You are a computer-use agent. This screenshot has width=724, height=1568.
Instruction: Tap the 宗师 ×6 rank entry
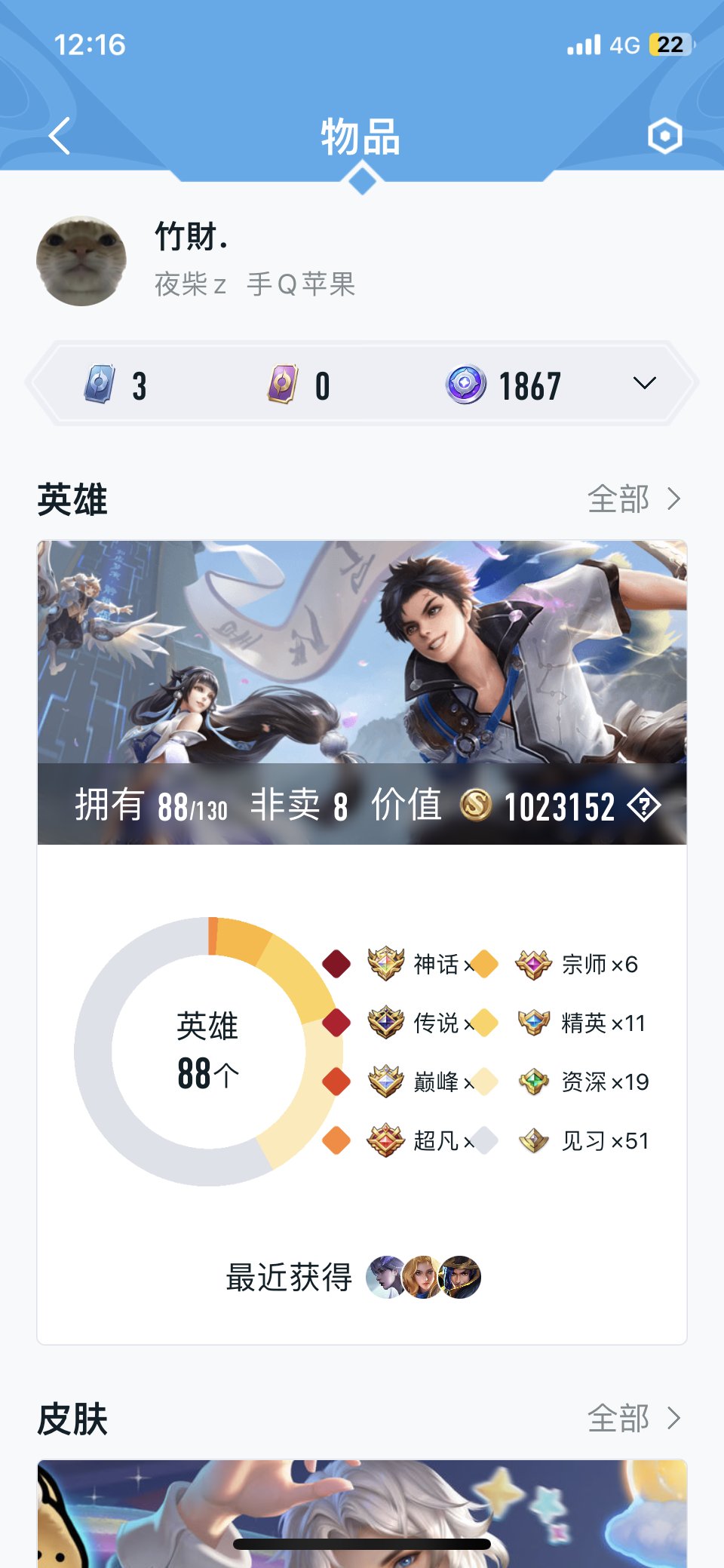pos(581,964)
